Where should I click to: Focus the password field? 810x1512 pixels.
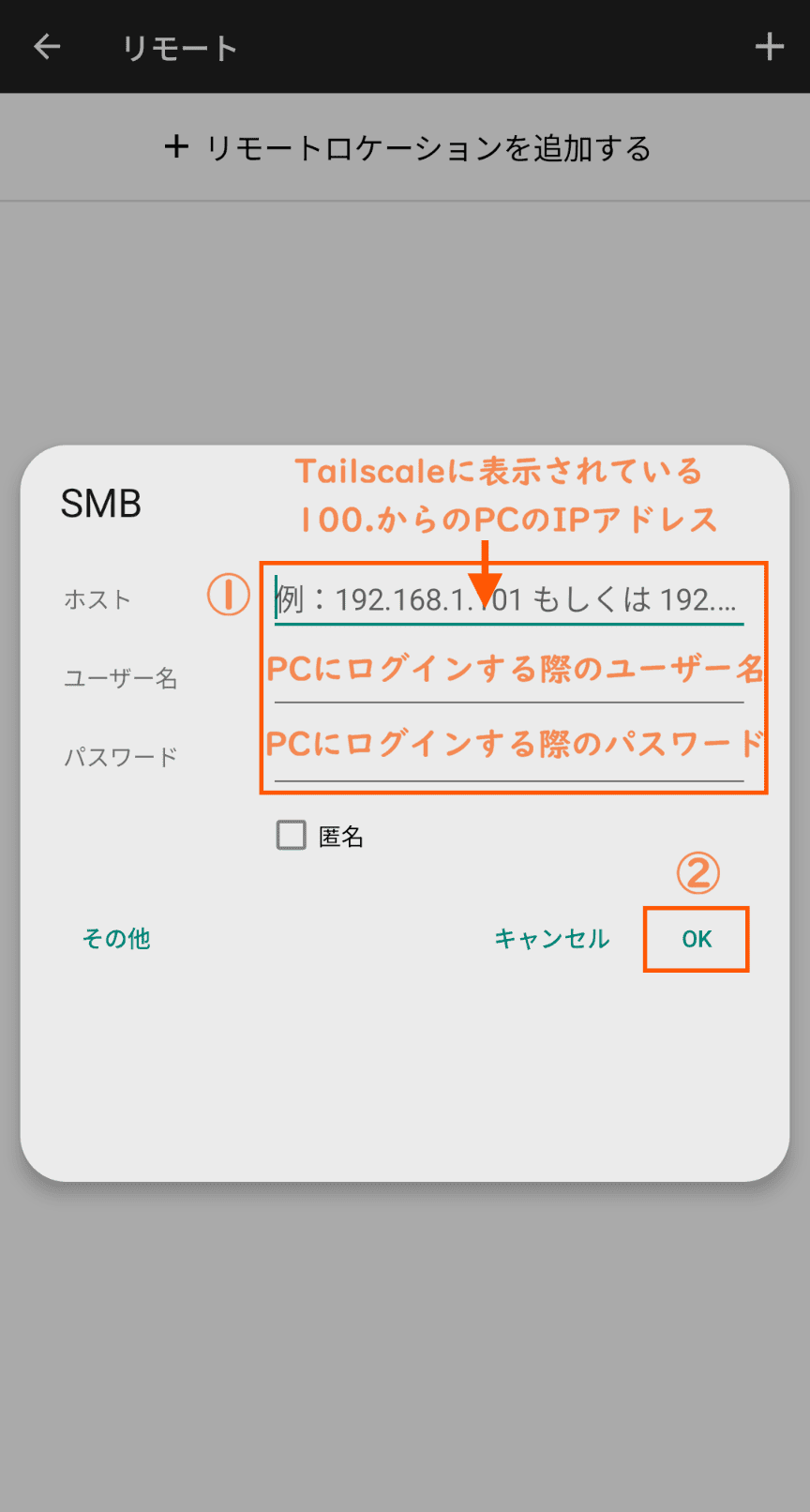coord(508,756)
